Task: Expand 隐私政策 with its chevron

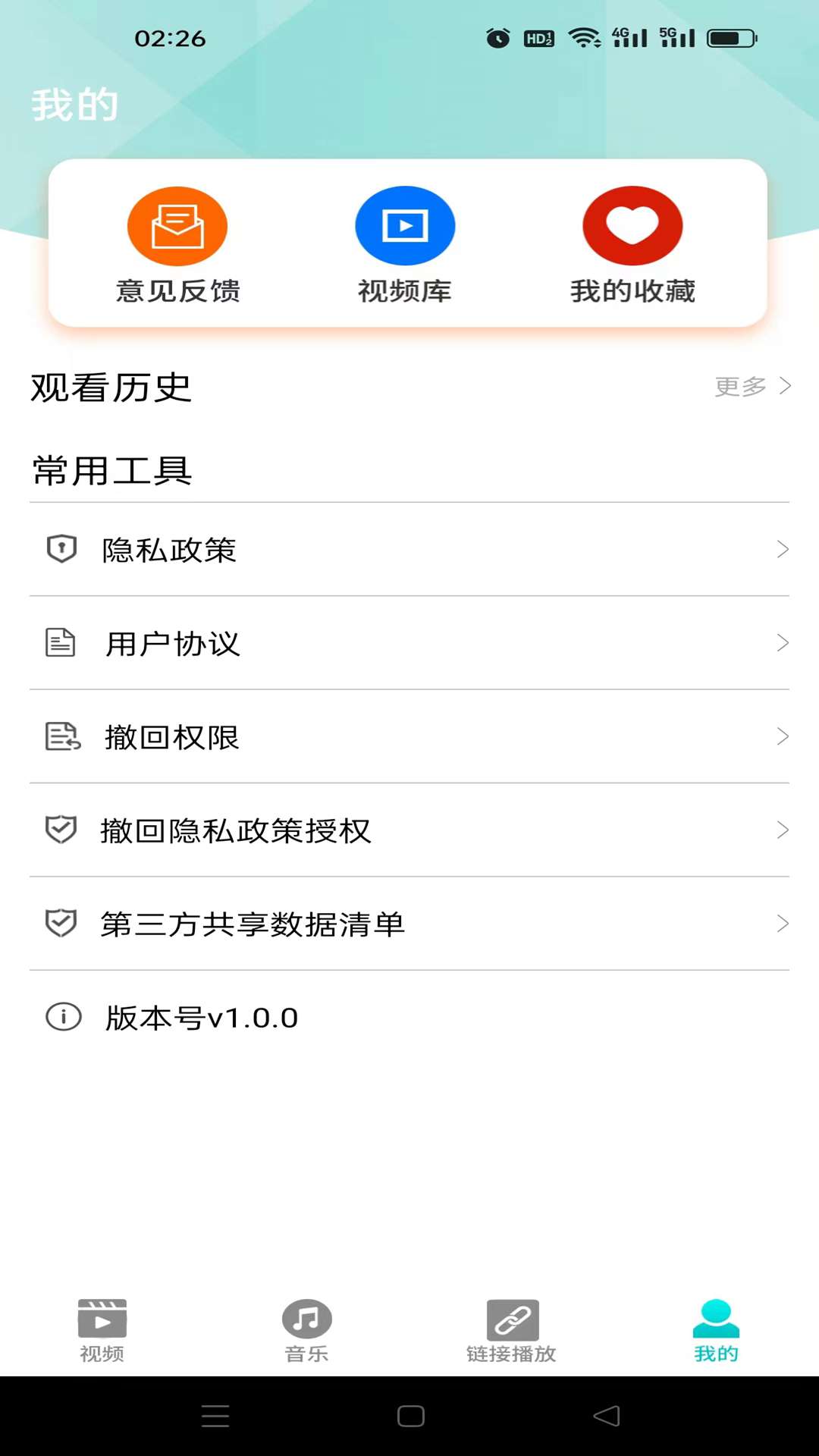Action: tap(784, 551)
